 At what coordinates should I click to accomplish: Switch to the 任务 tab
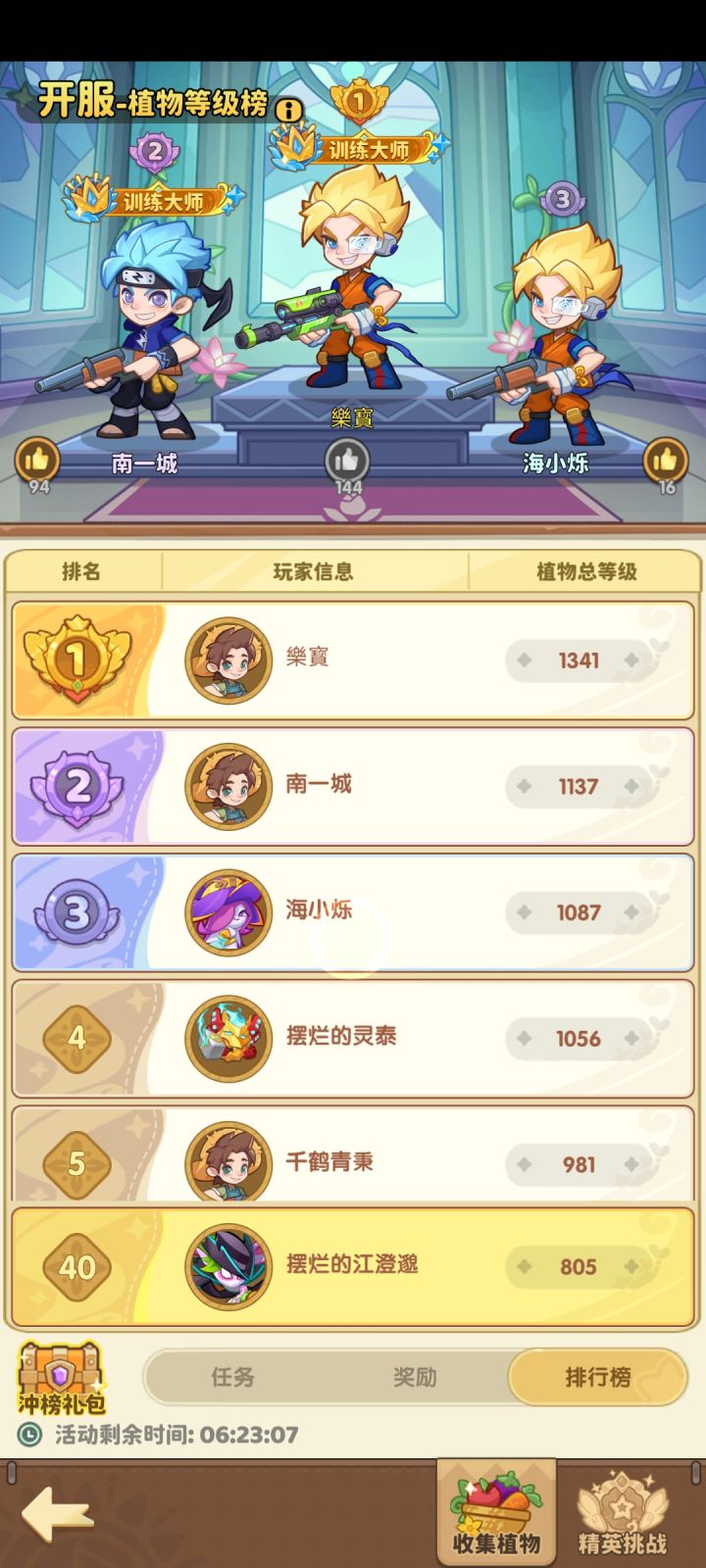pos(234,1377)
